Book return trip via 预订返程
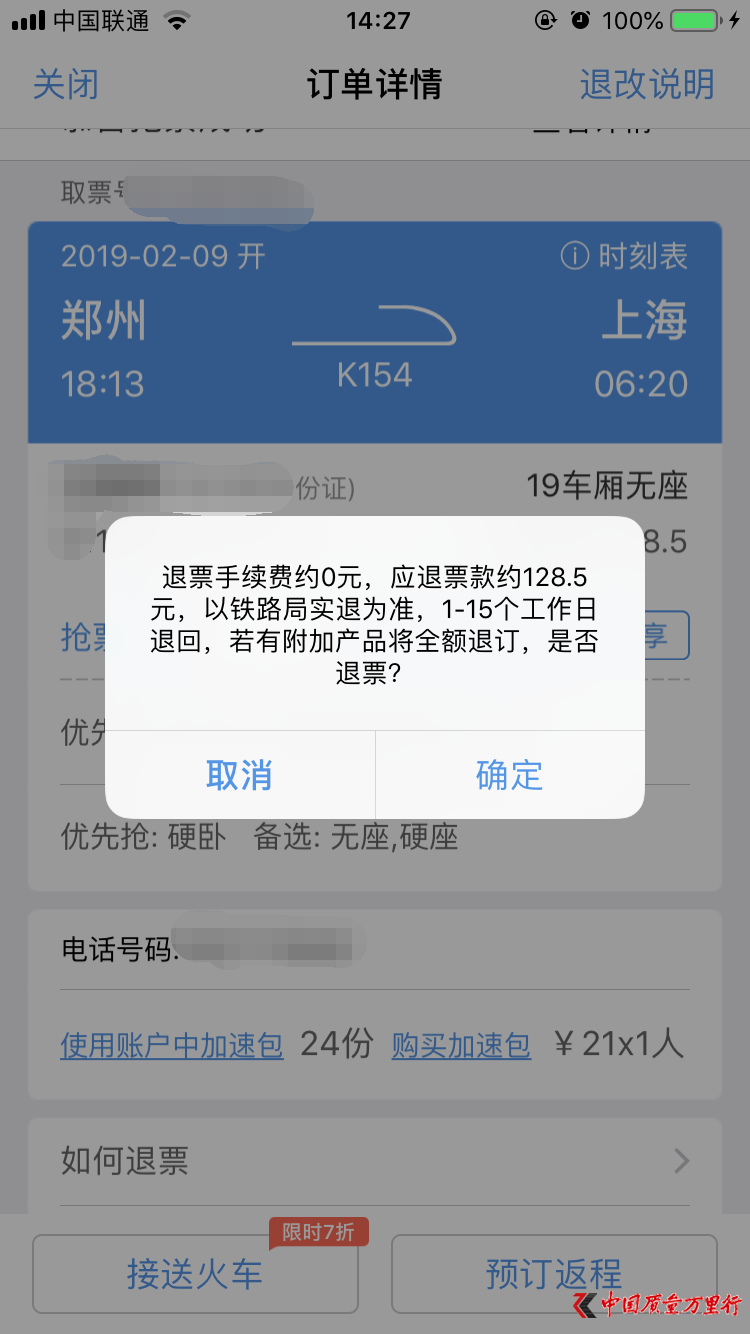This screenshot has height=1334, width=750. coord(554,1273)
